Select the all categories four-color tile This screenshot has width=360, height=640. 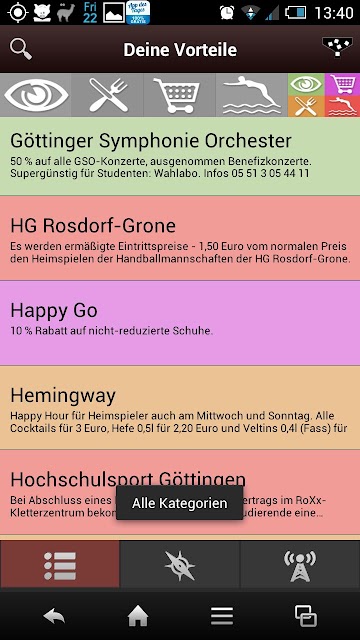(x=324, y=95)
